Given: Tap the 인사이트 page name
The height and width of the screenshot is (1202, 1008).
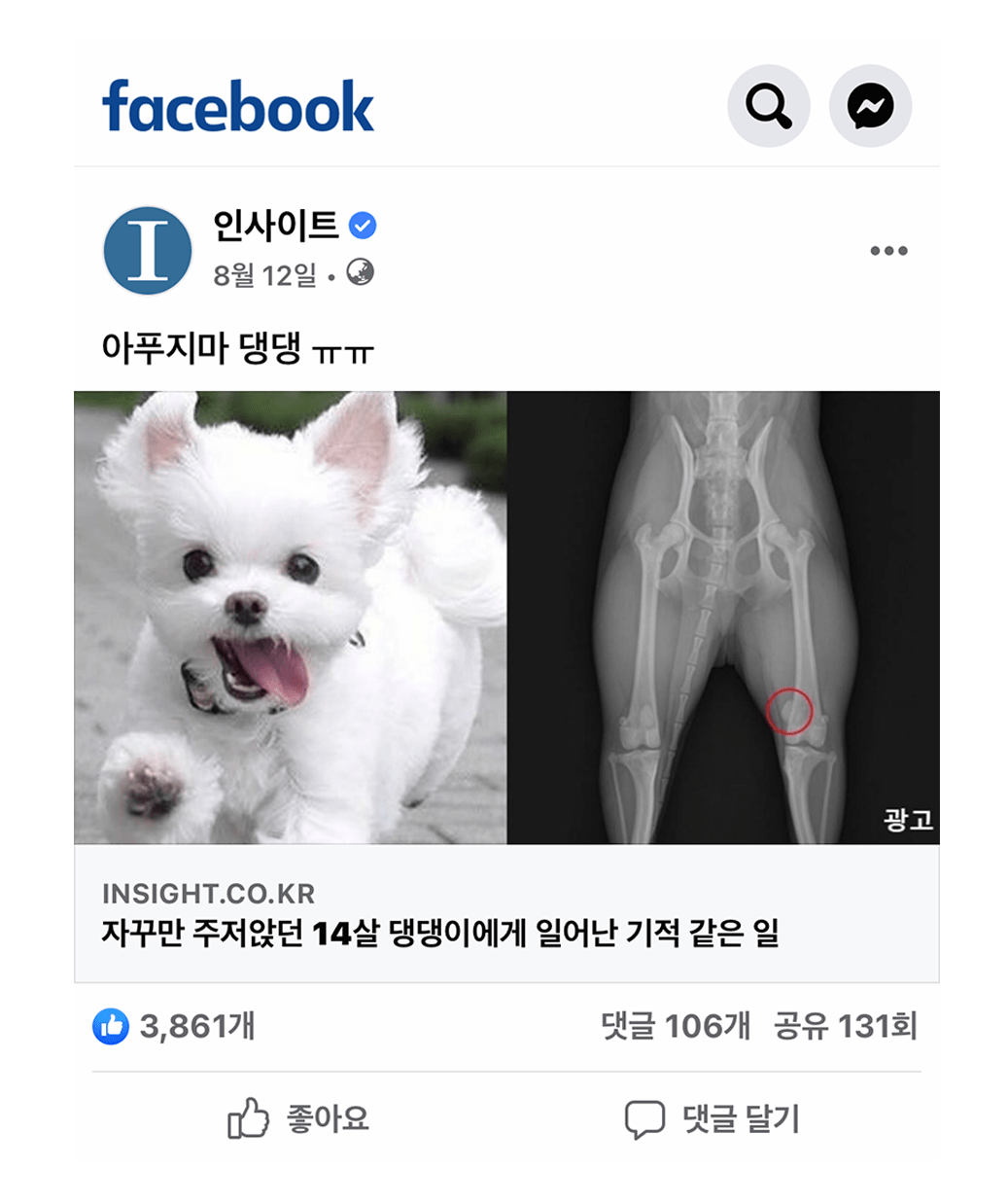Looking at the screenshot, I should (x=276, y=226).
